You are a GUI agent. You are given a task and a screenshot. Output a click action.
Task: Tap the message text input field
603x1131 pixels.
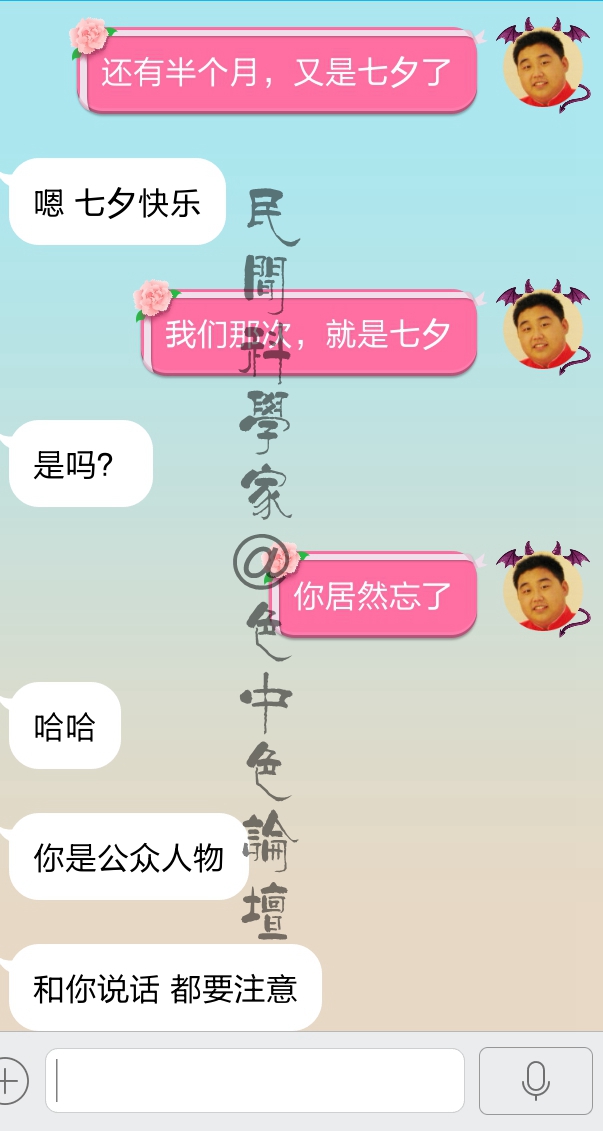255,1080
